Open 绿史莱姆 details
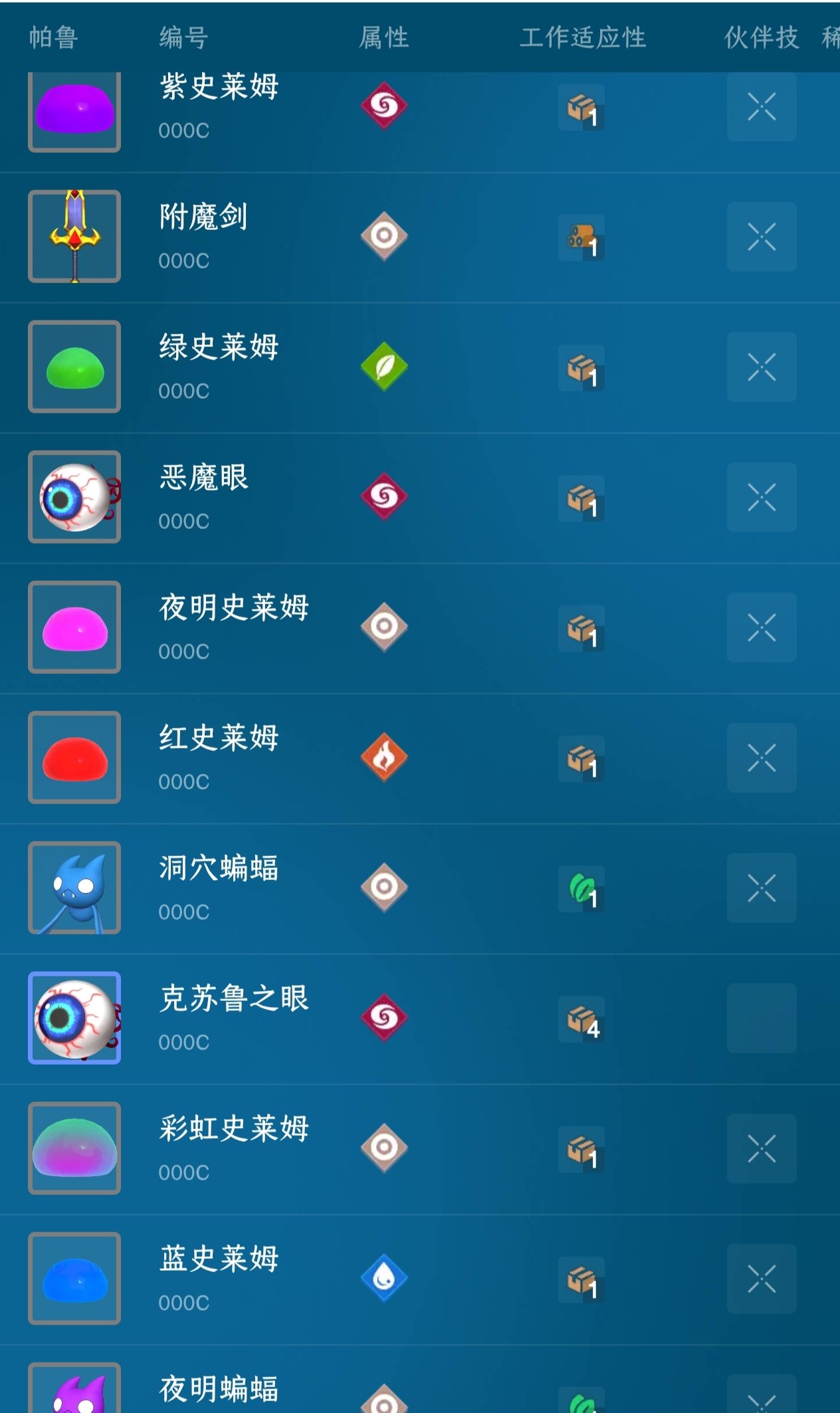840x1413 pixels. [x=219, y=366]
